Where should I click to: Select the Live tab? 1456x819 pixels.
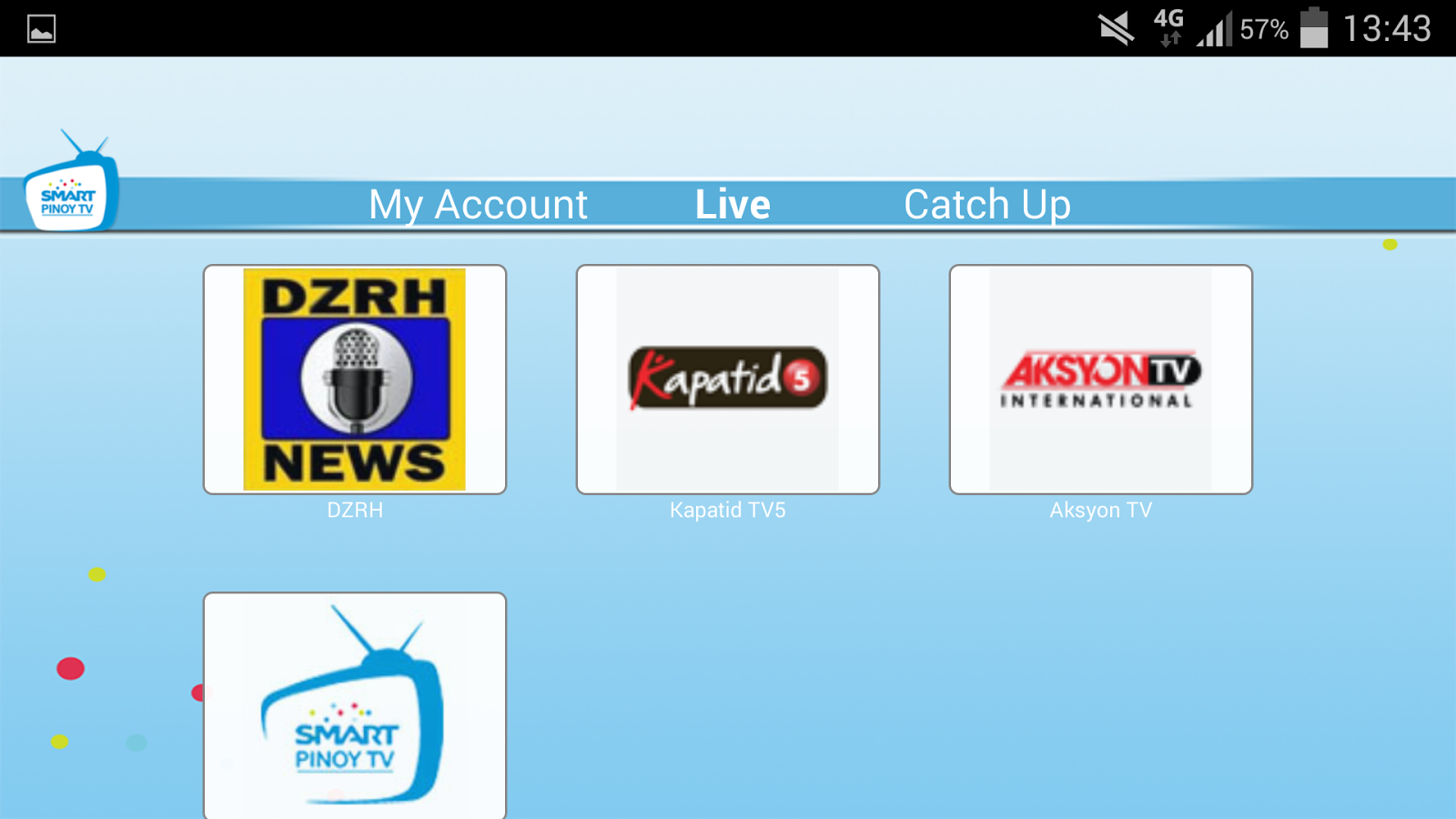(x=733, y=205)
